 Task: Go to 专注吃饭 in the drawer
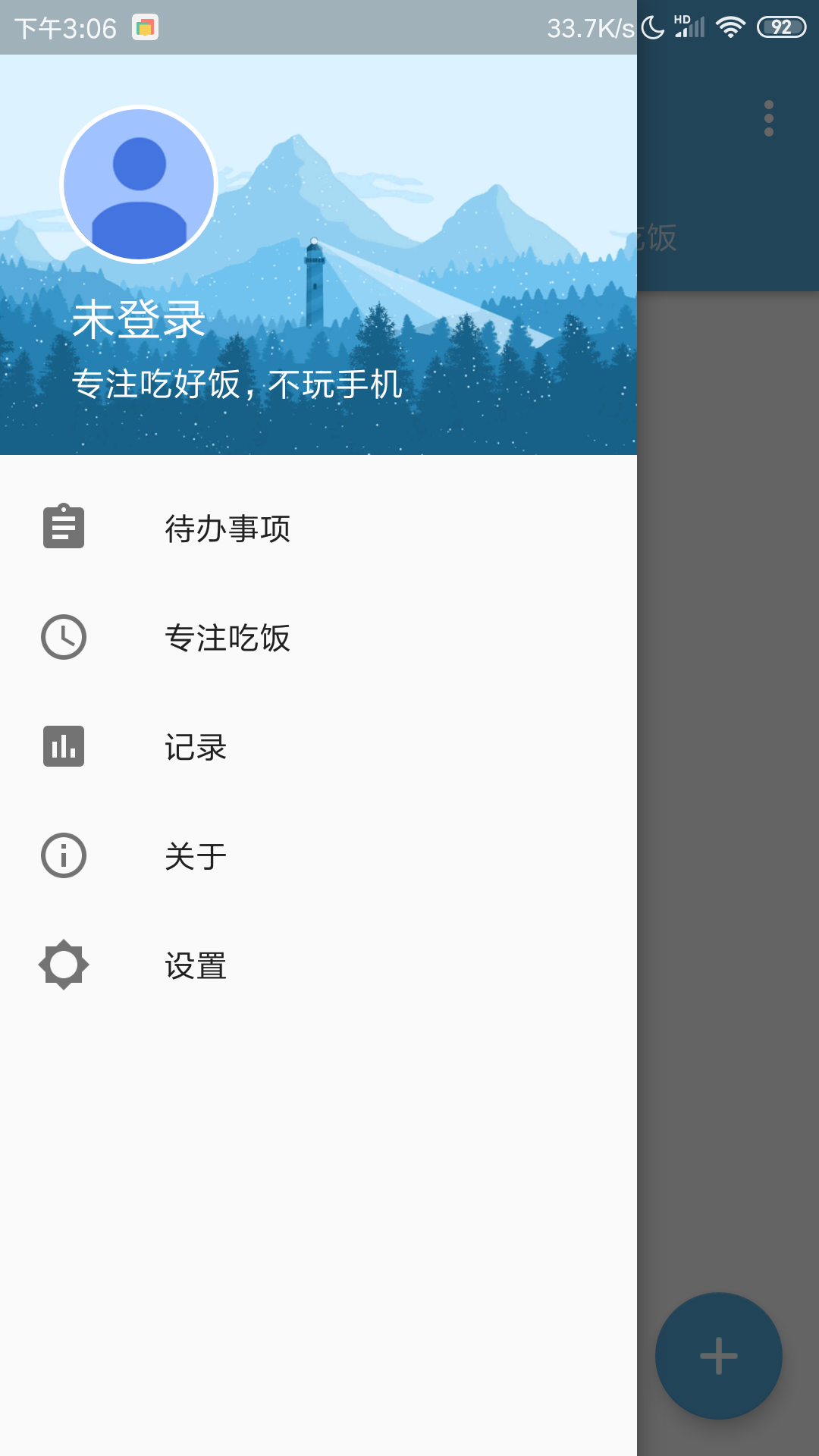[227, 638]
